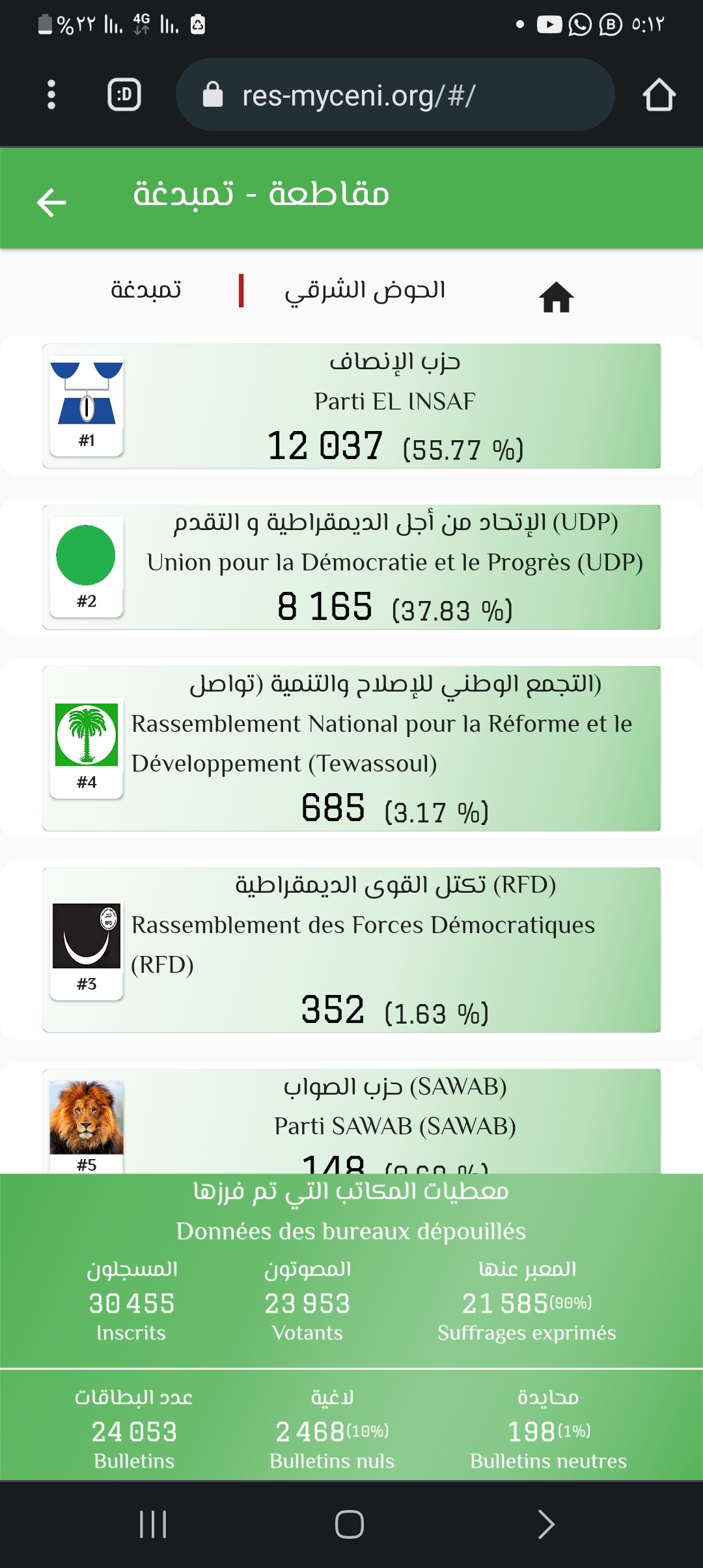Open the Parti EL INSAF result card
Image resolution: width=703 pixels, height=1568 pixels.
tap(351, 406)
